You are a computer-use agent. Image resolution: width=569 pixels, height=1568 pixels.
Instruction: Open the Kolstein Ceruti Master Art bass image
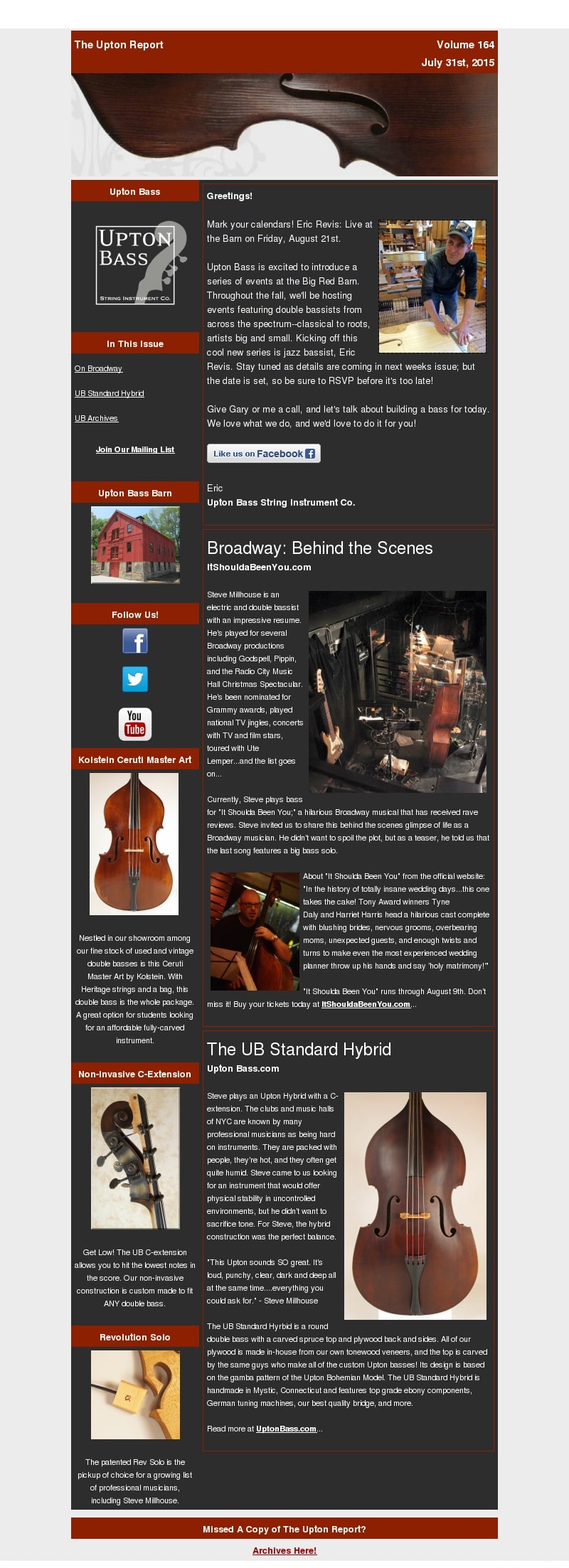[x=134, y=843]
